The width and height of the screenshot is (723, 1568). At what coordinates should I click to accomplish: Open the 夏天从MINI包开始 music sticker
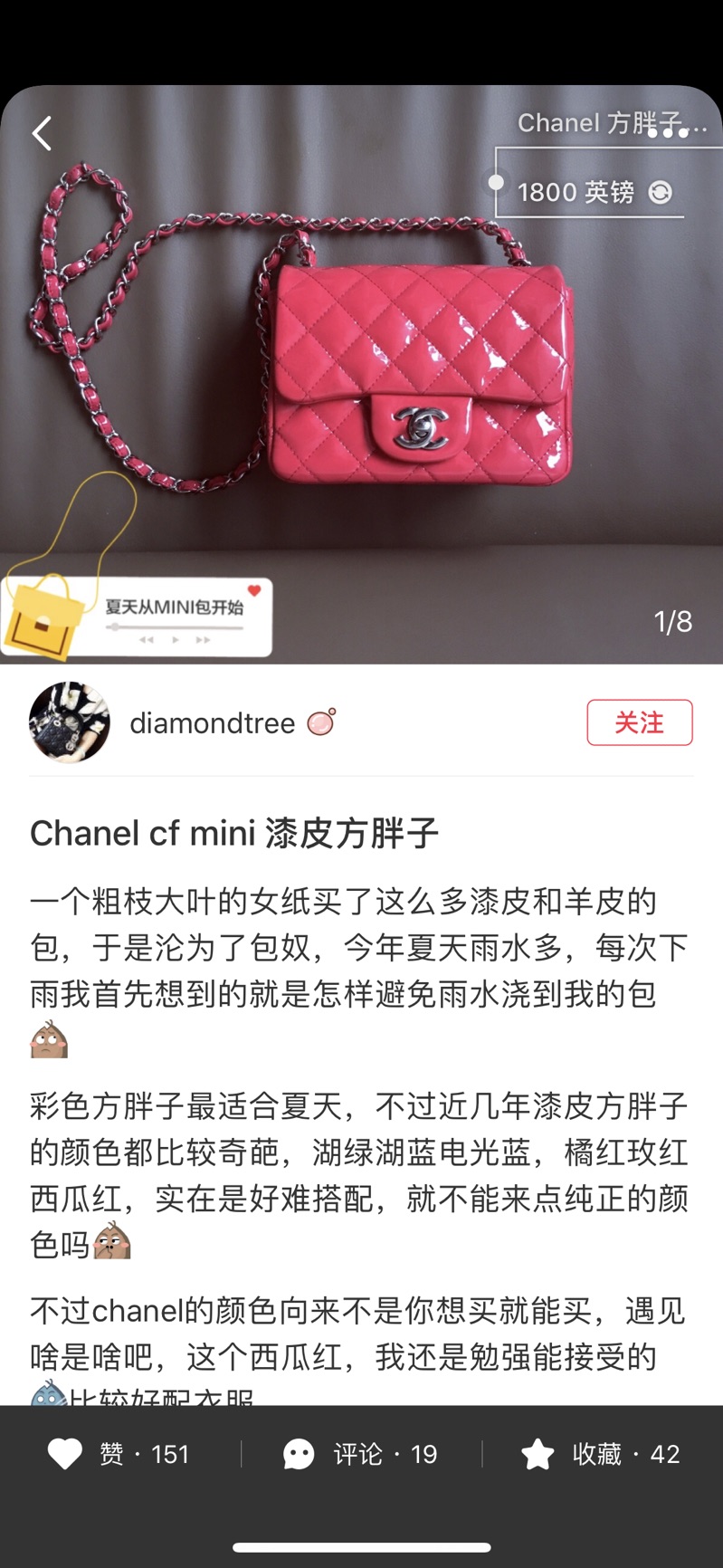click(174, 617)
